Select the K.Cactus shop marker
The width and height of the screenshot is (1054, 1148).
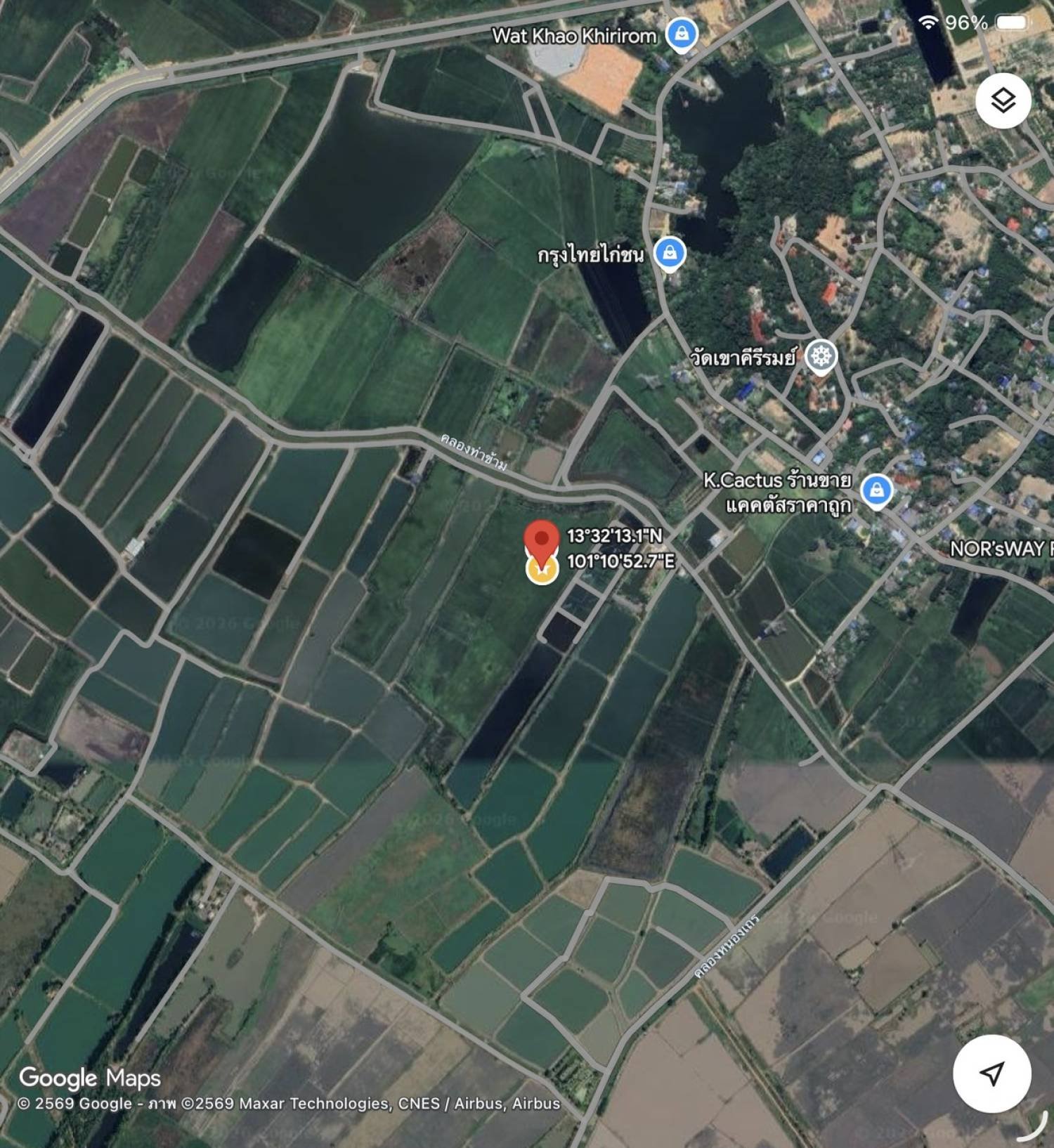pyautogui.click(x=876, y=490)
